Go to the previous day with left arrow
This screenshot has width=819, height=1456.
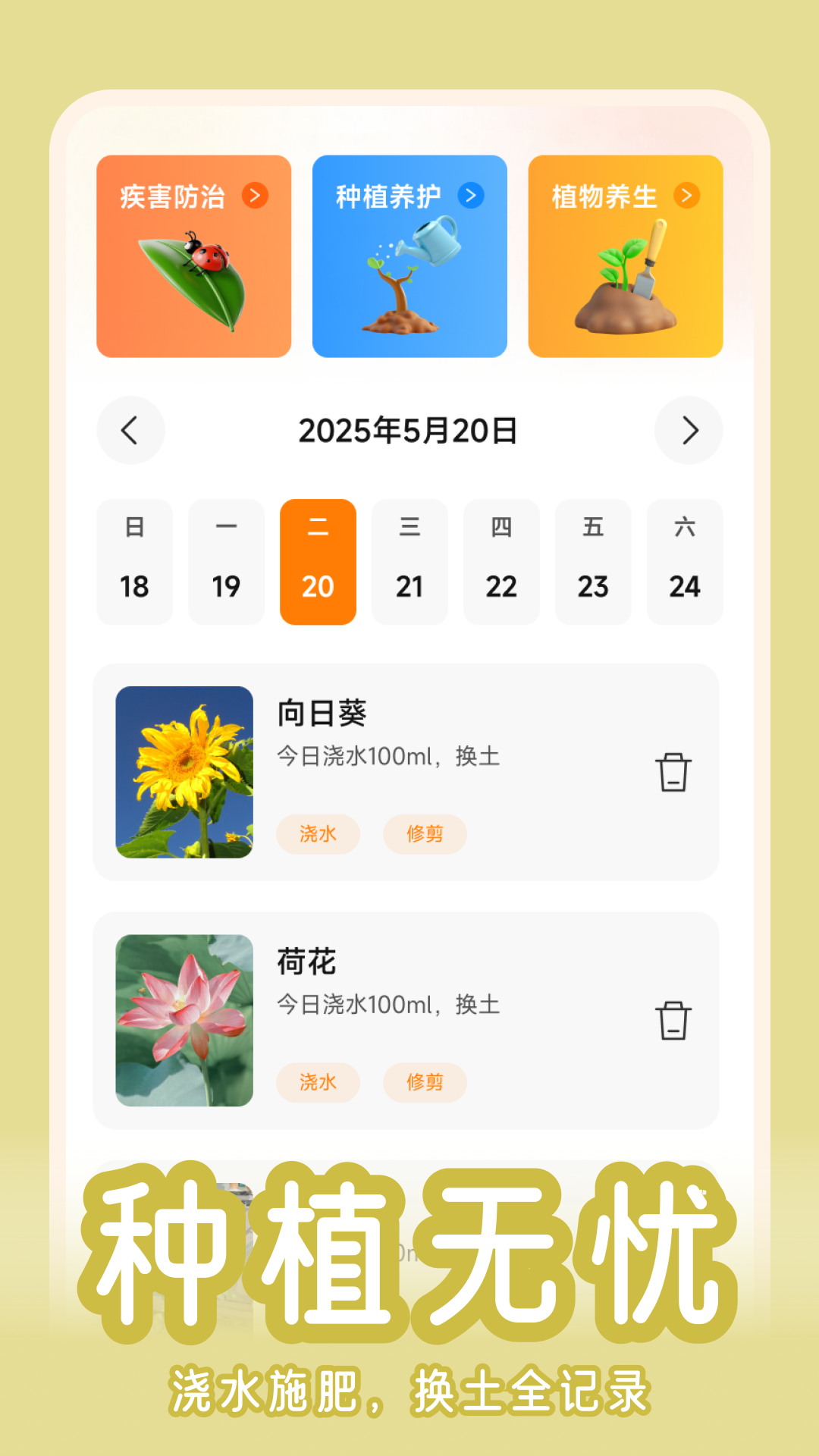(x=130, y=429)
